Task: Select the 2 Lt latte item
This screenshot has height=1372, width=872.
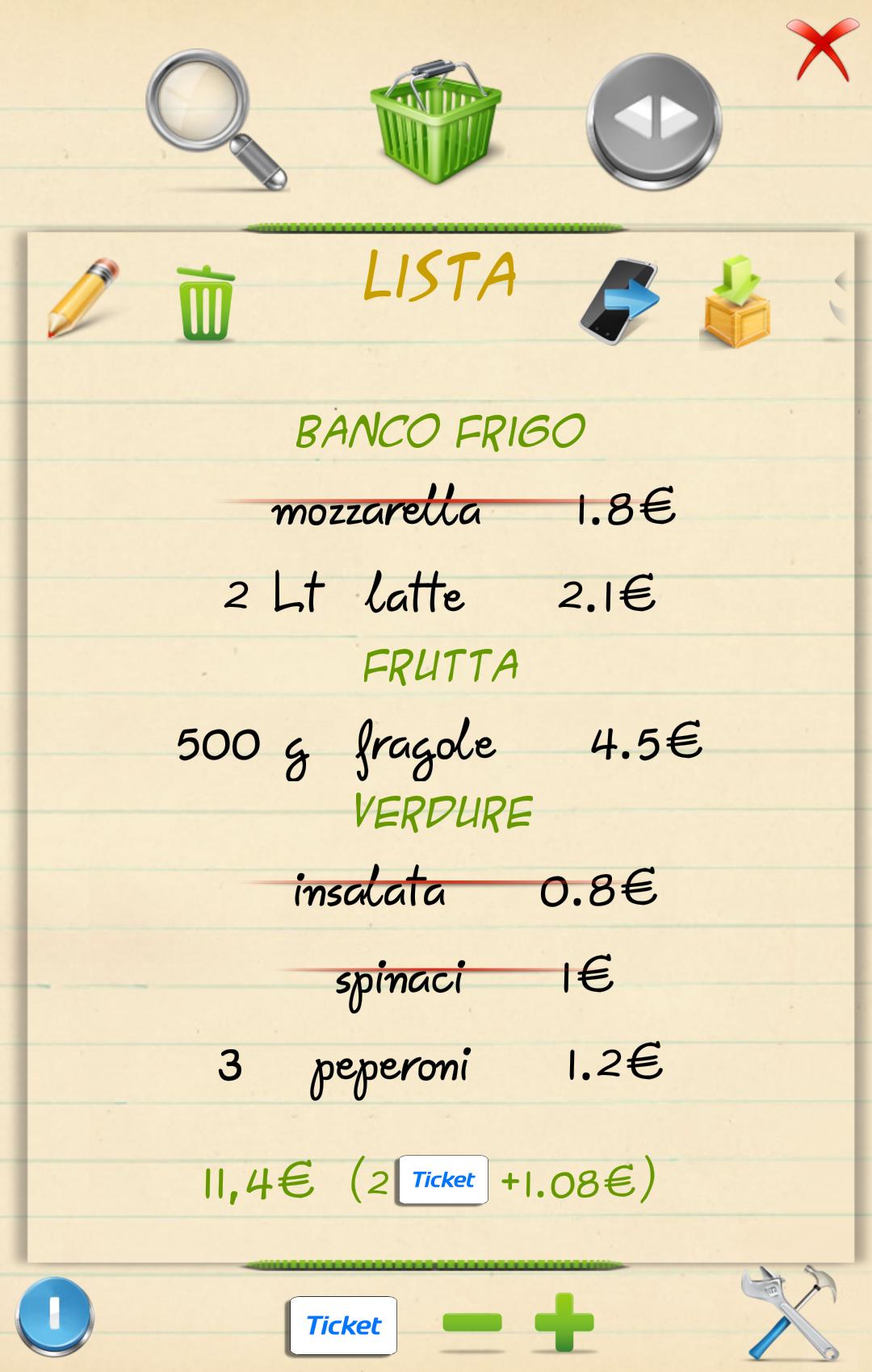Action: (440, 595)
